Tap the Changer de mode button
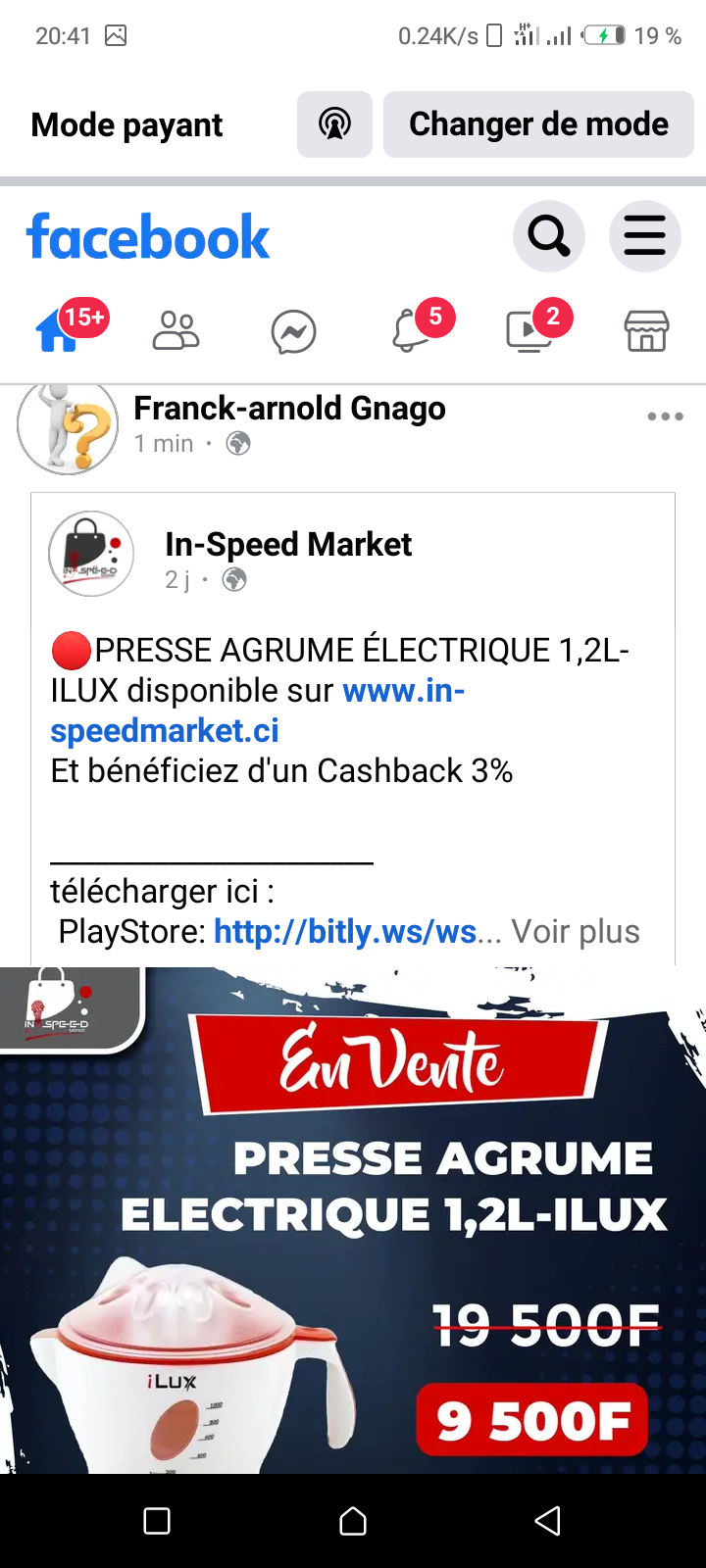This screenshot has width=706, height=1568. (x=538, y=124)
